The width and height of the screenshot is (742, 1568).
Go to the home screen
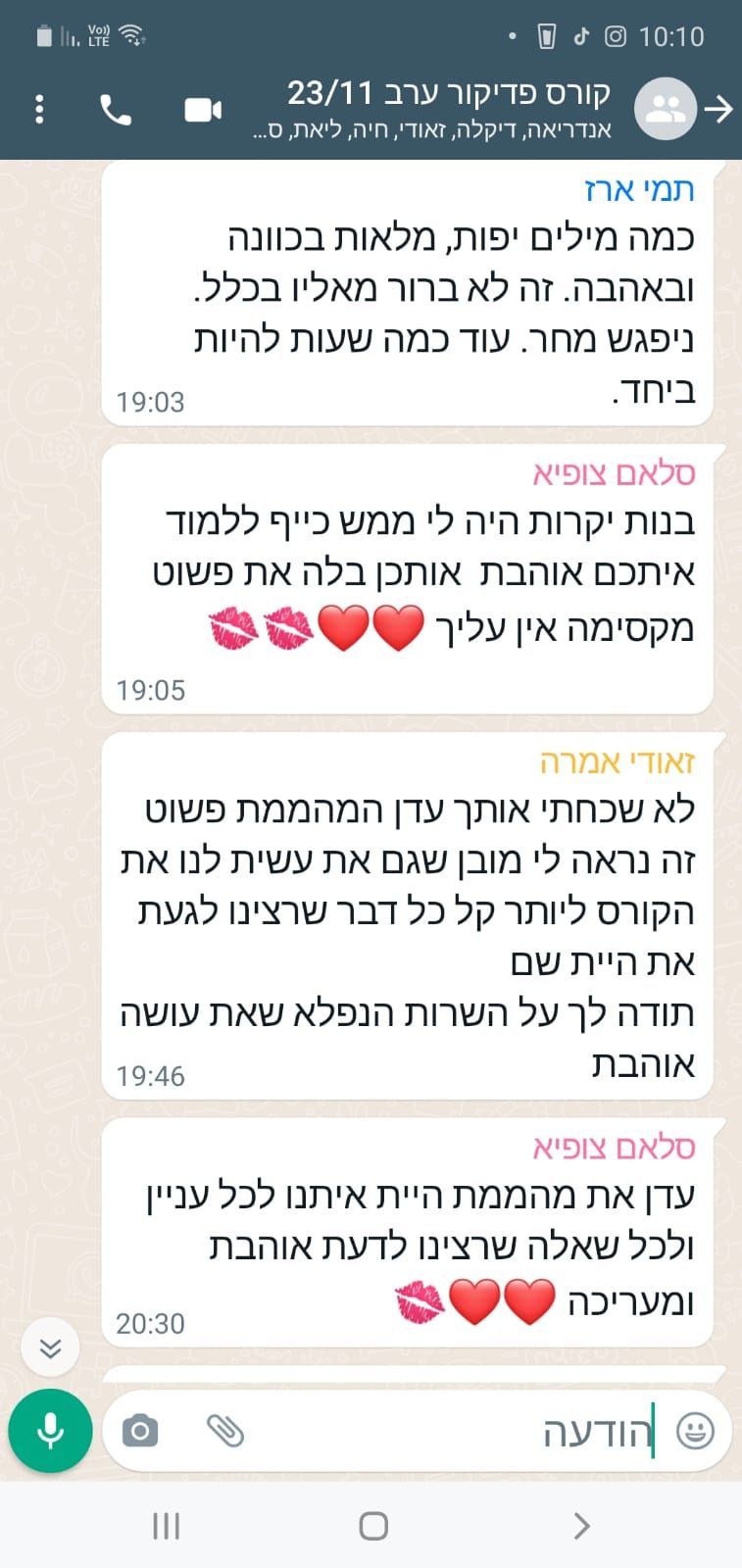tap(372, 1526)
